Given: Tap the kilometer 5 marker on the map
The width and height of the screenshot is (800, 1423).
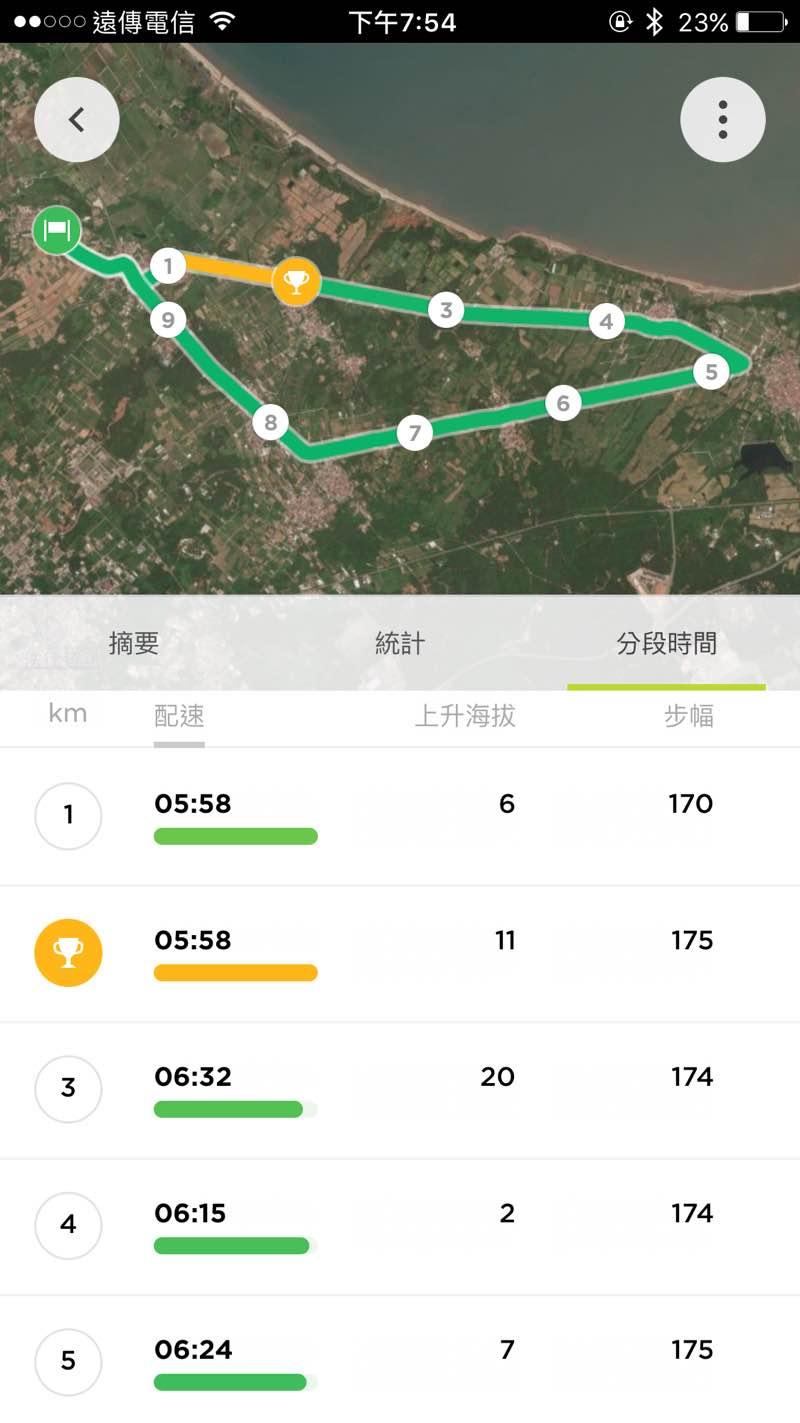Looking at the screenshot, I should click(x=711, y=372).
